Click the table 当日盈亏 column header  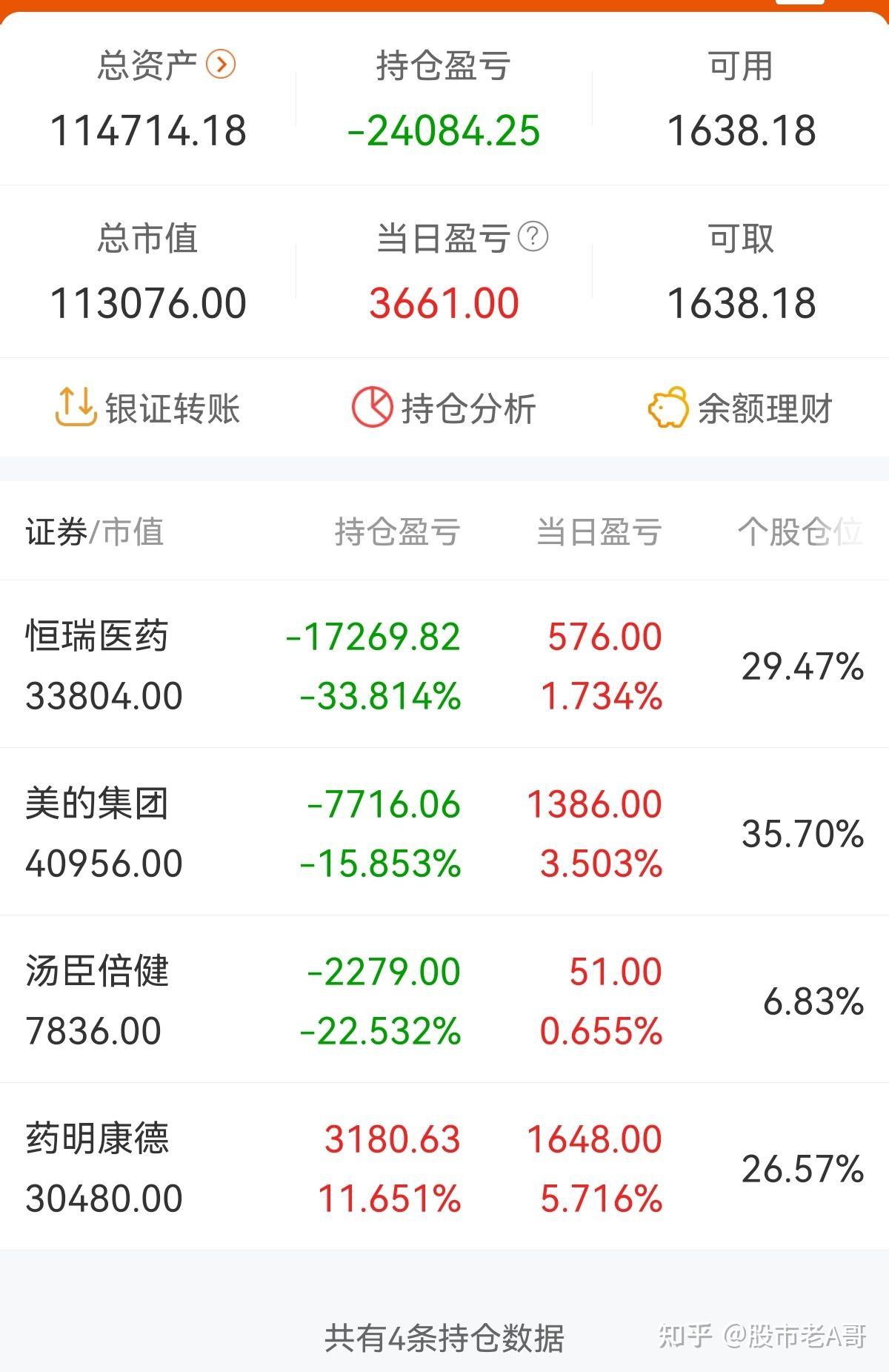coord(600,530)
